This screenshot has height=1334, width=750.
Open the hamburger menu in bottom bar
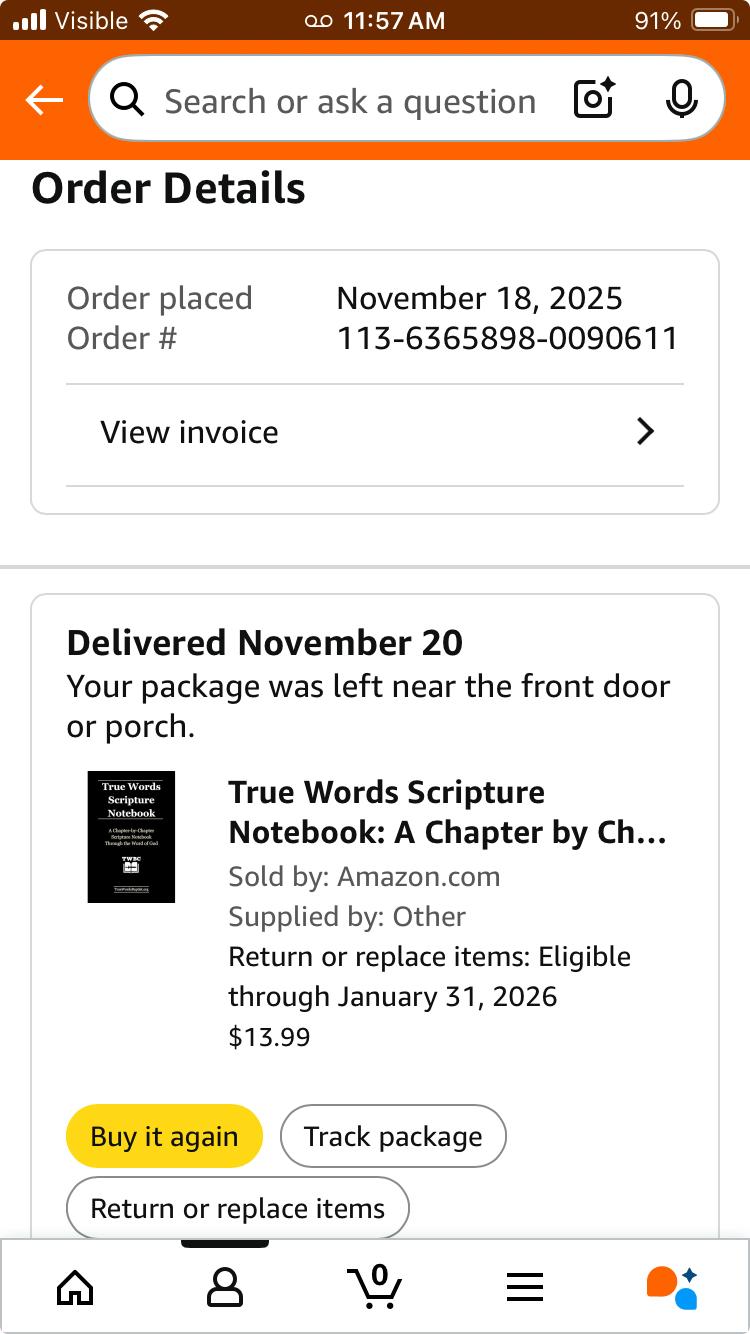(525, 1287)
